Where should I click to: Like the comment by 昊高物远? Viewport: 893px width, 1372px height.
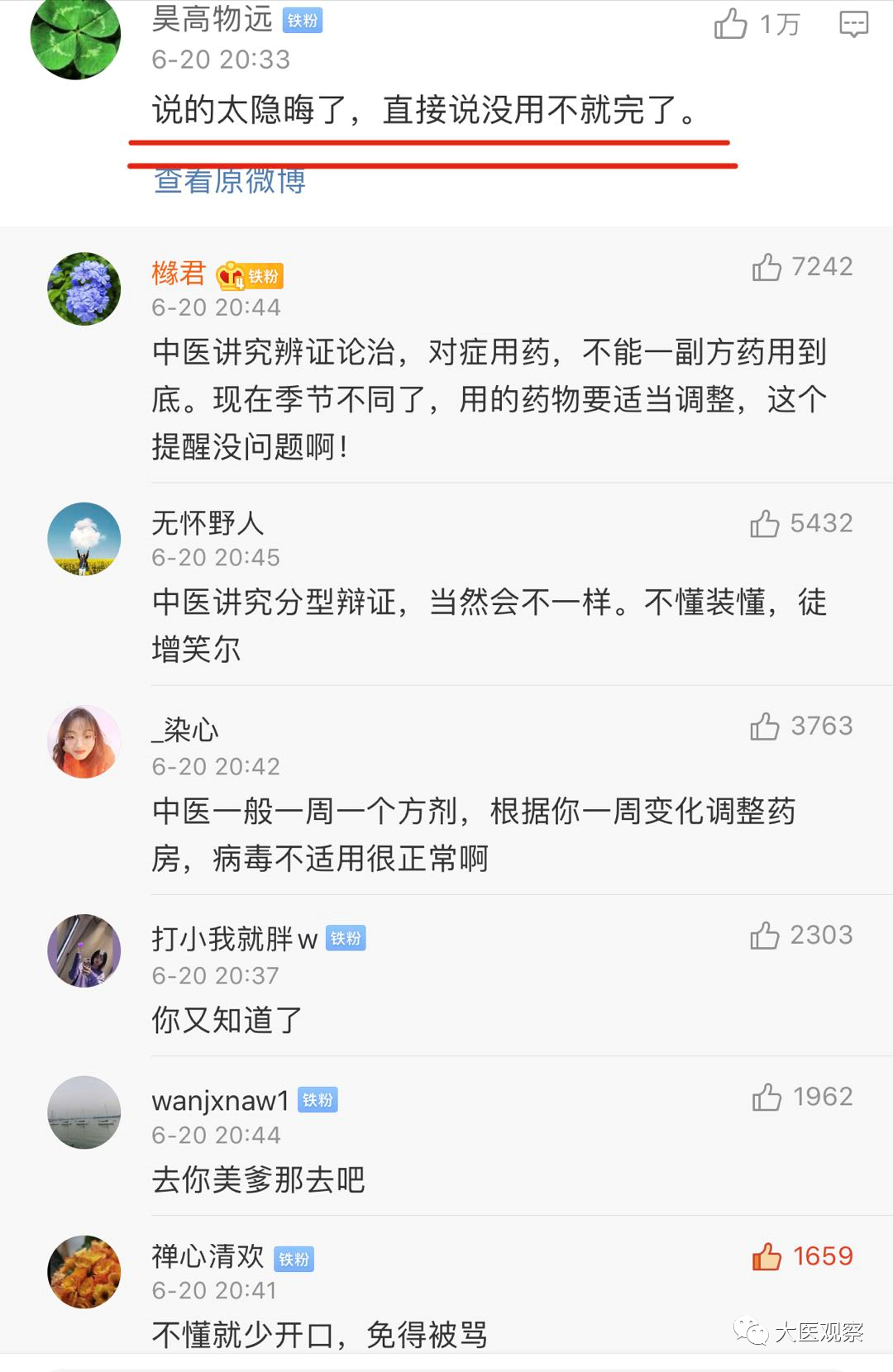click(x=731, y=24)
